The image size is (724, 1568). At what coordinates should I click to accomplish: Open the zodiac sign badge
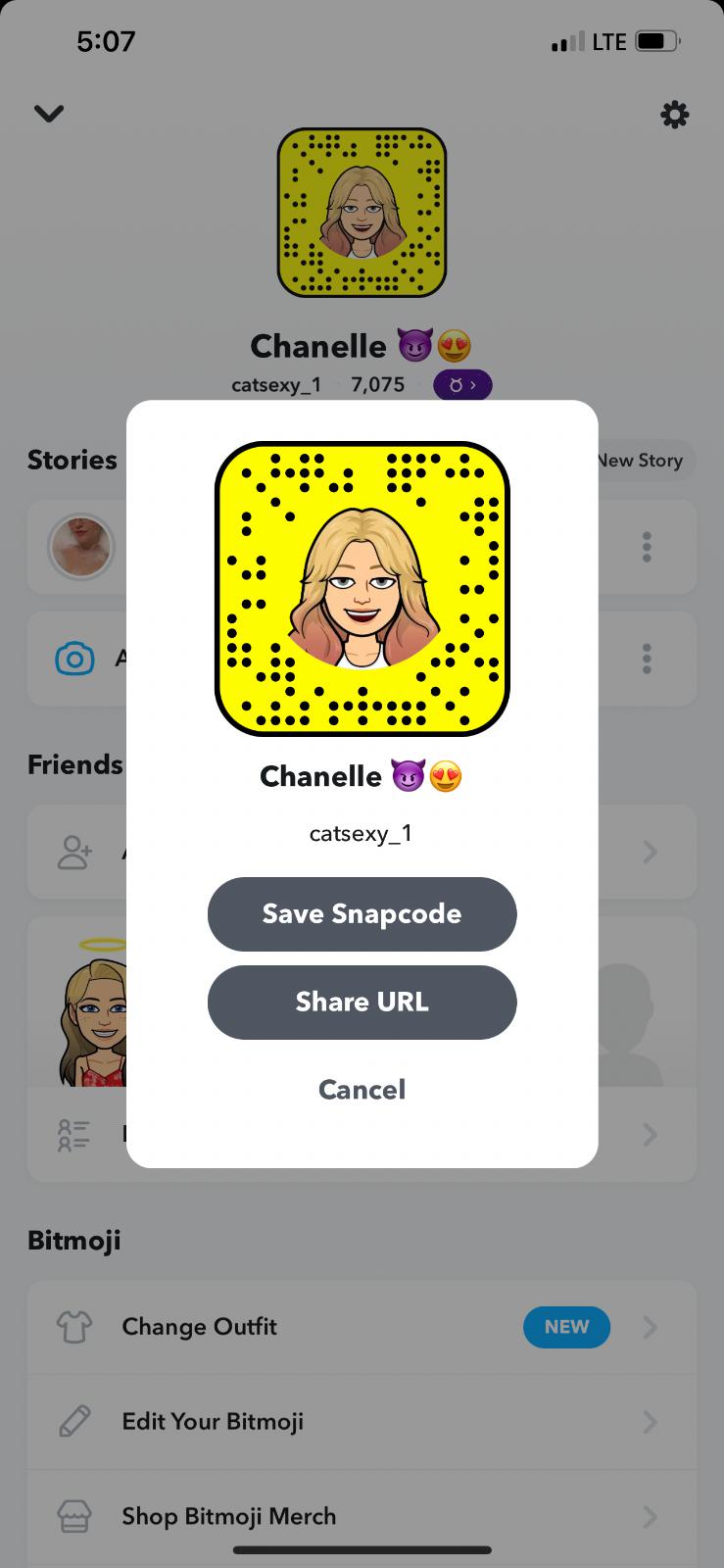click(x=462, y=385)
